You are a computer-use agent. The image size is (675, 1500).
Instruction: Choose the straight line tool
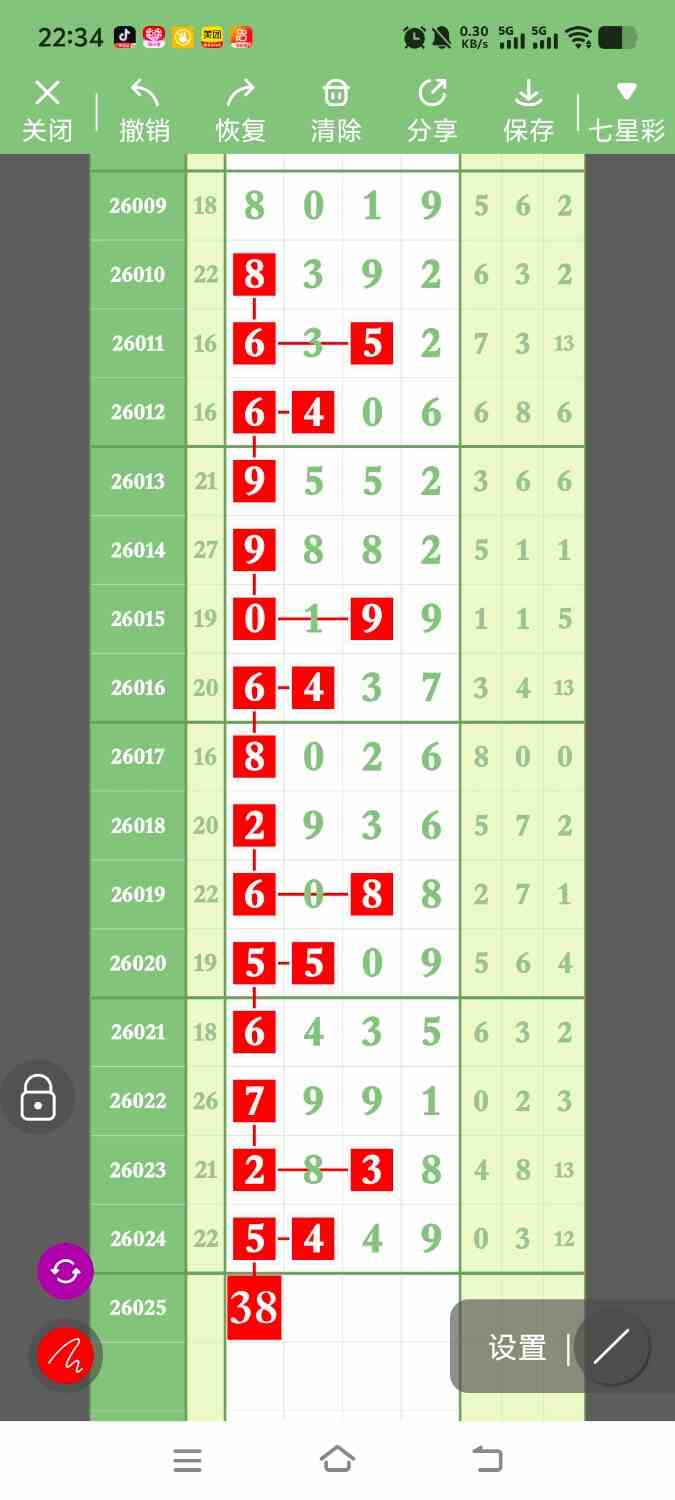tap(611, 1347)
